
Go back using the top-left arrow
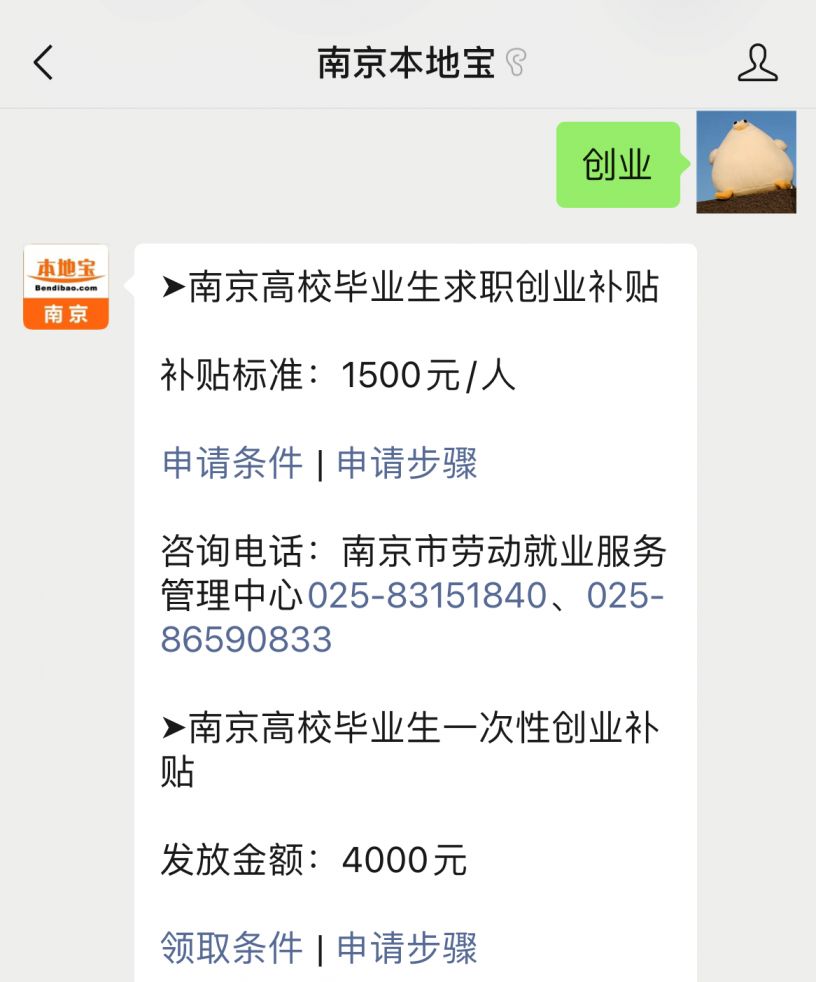click(42, 63)
